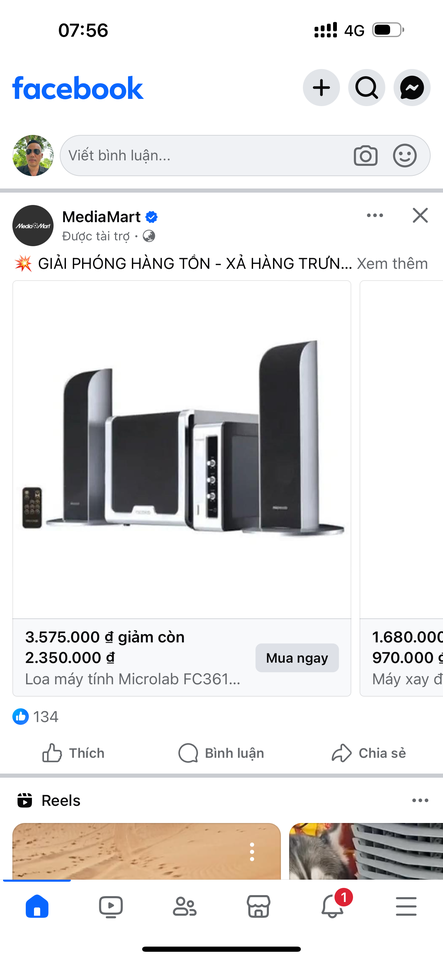Viewport: 443px width, 960px height.
Task: Open MediaMart post options menu
Action: [374, 216]
